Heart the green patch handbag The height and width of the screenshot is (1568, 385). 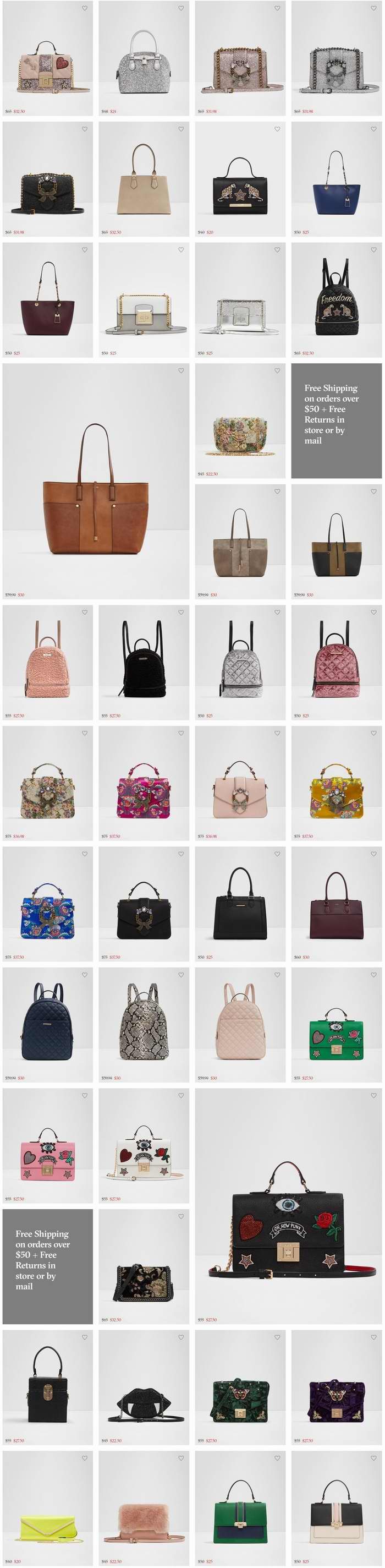373,975
